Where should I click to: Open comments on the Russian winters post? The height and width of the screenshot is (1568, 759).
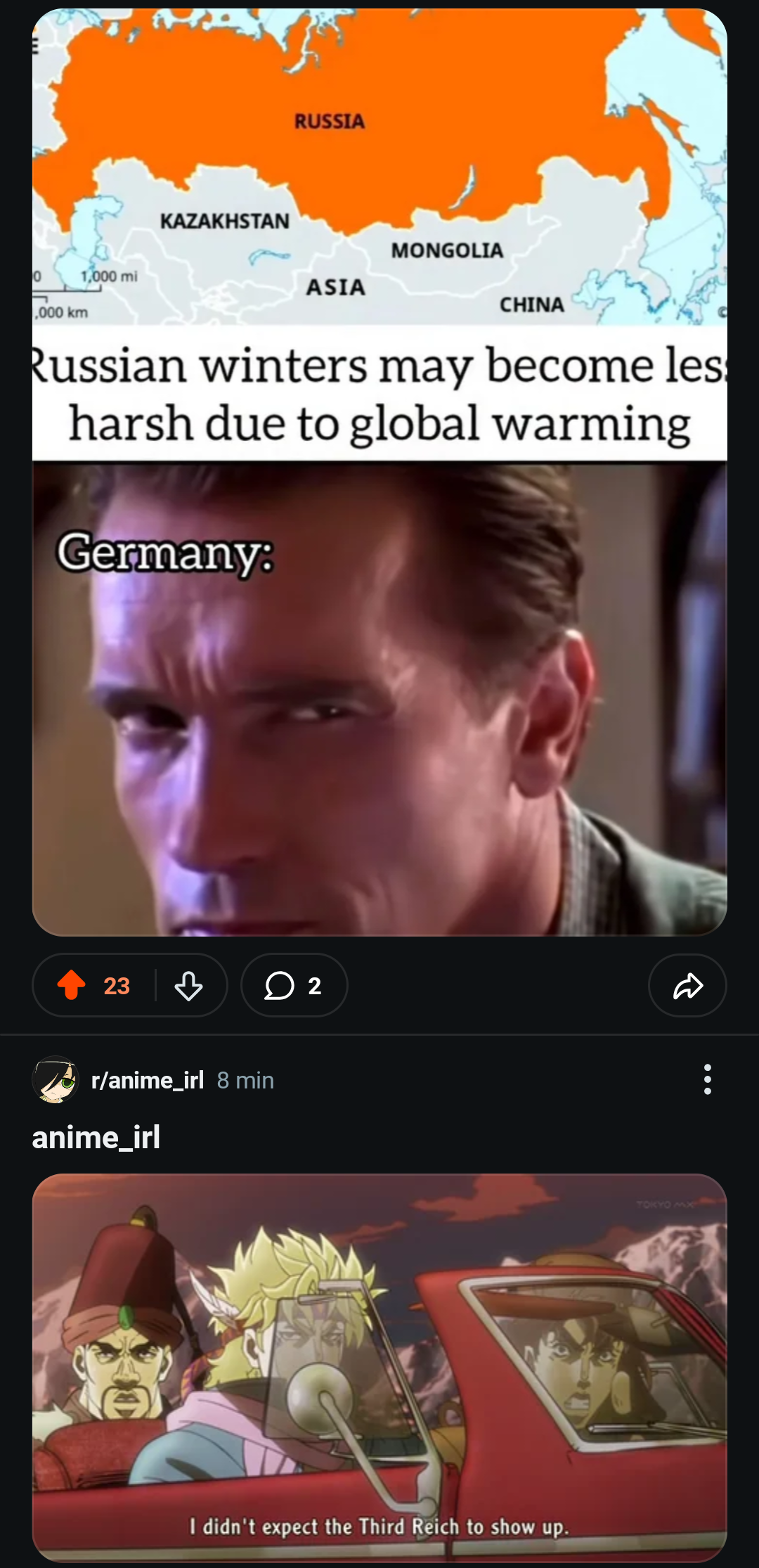coord(294,985)
